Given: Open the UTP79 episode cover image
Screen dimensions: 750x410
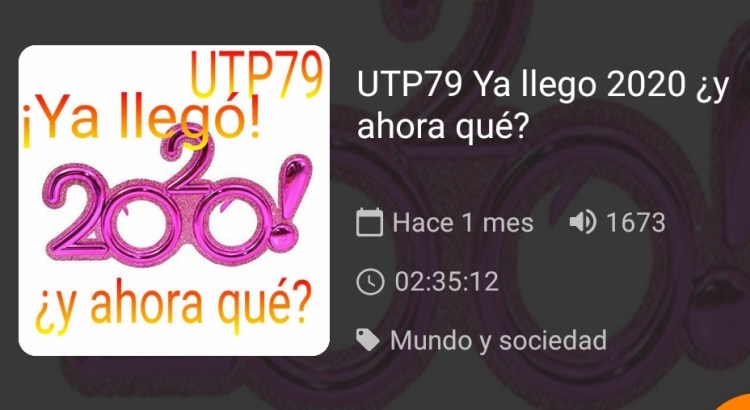Looking at the screenshot, I should (174, 201).
